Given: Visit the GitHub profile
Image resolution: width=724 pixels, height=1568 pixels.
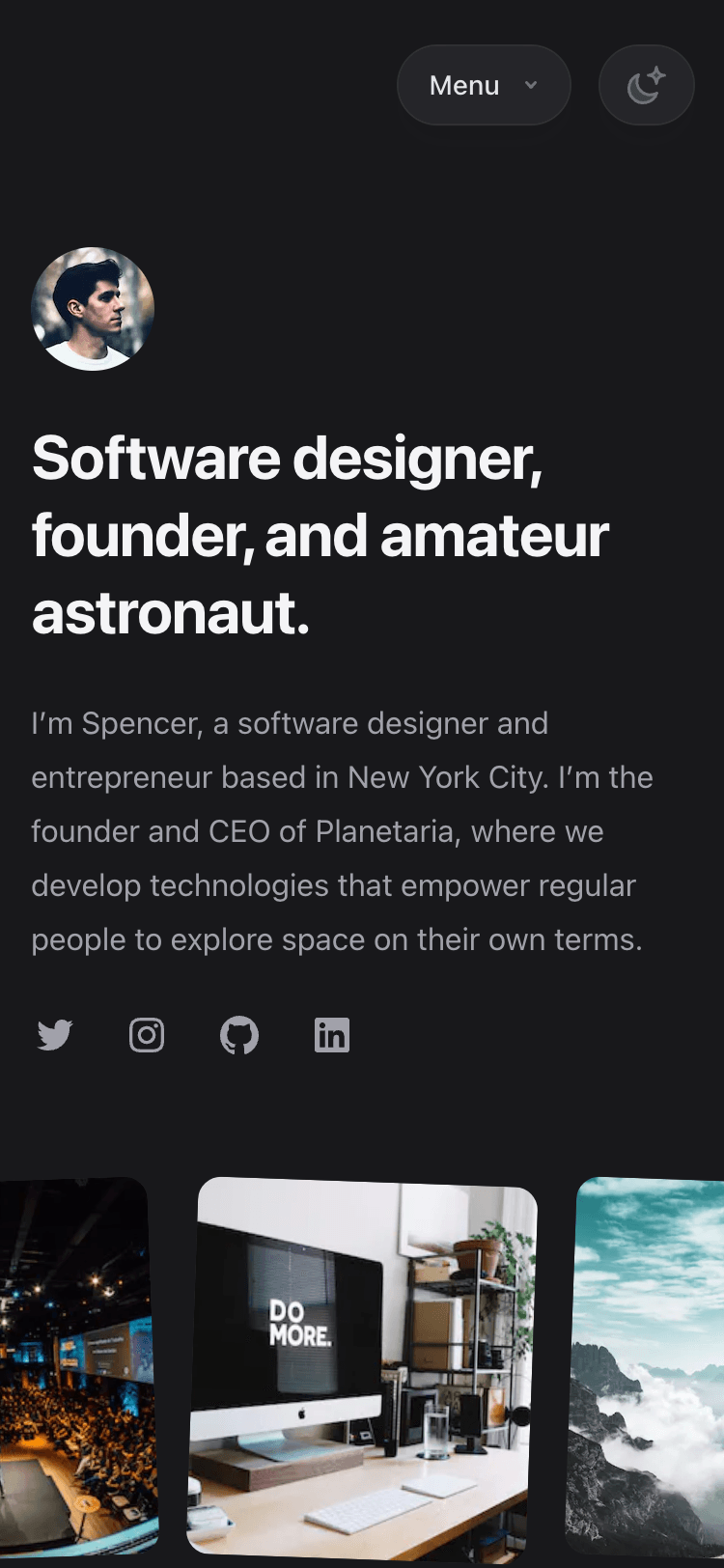Looking at the screenshot, I should point(239,1035).
